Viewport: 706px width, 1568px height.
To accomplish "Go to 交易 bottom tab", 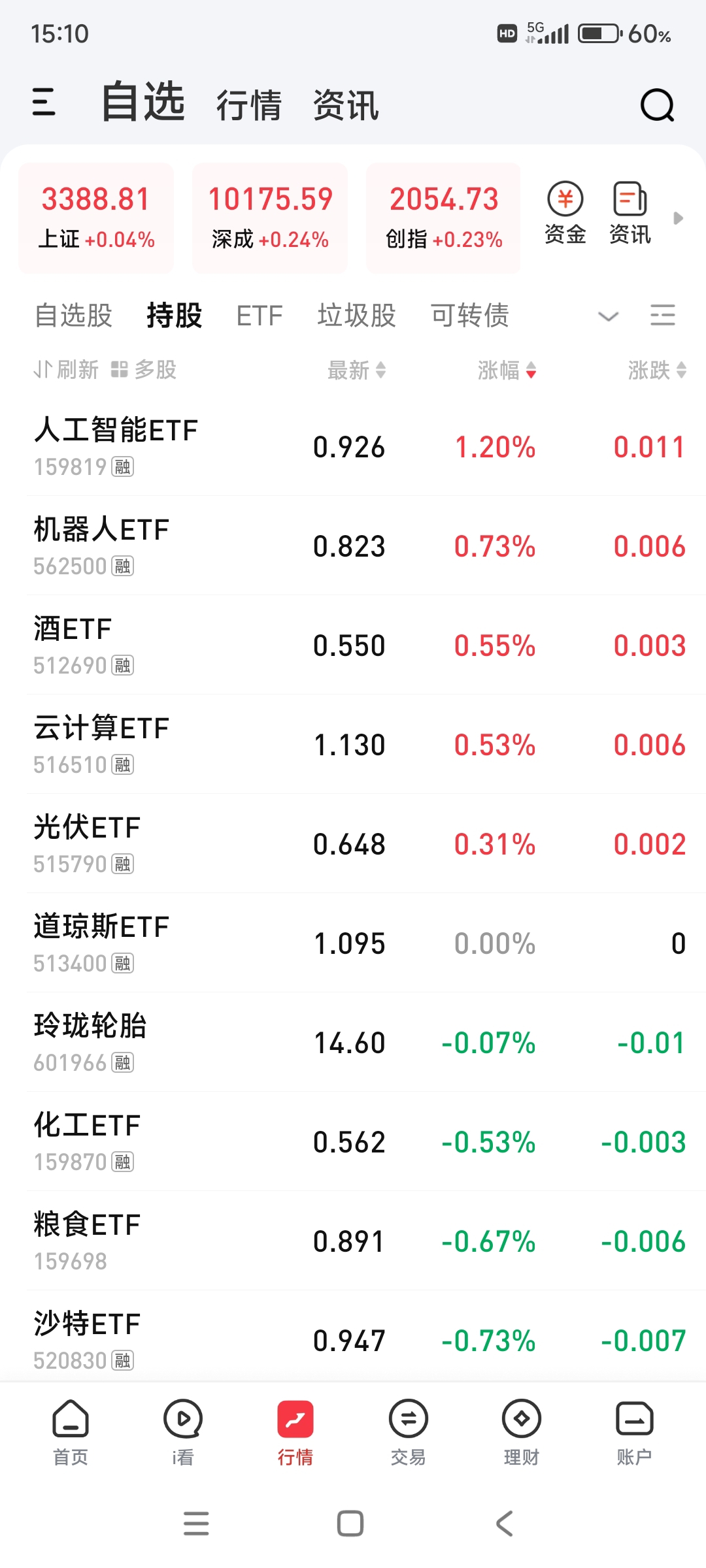I will coord(409,1432).
